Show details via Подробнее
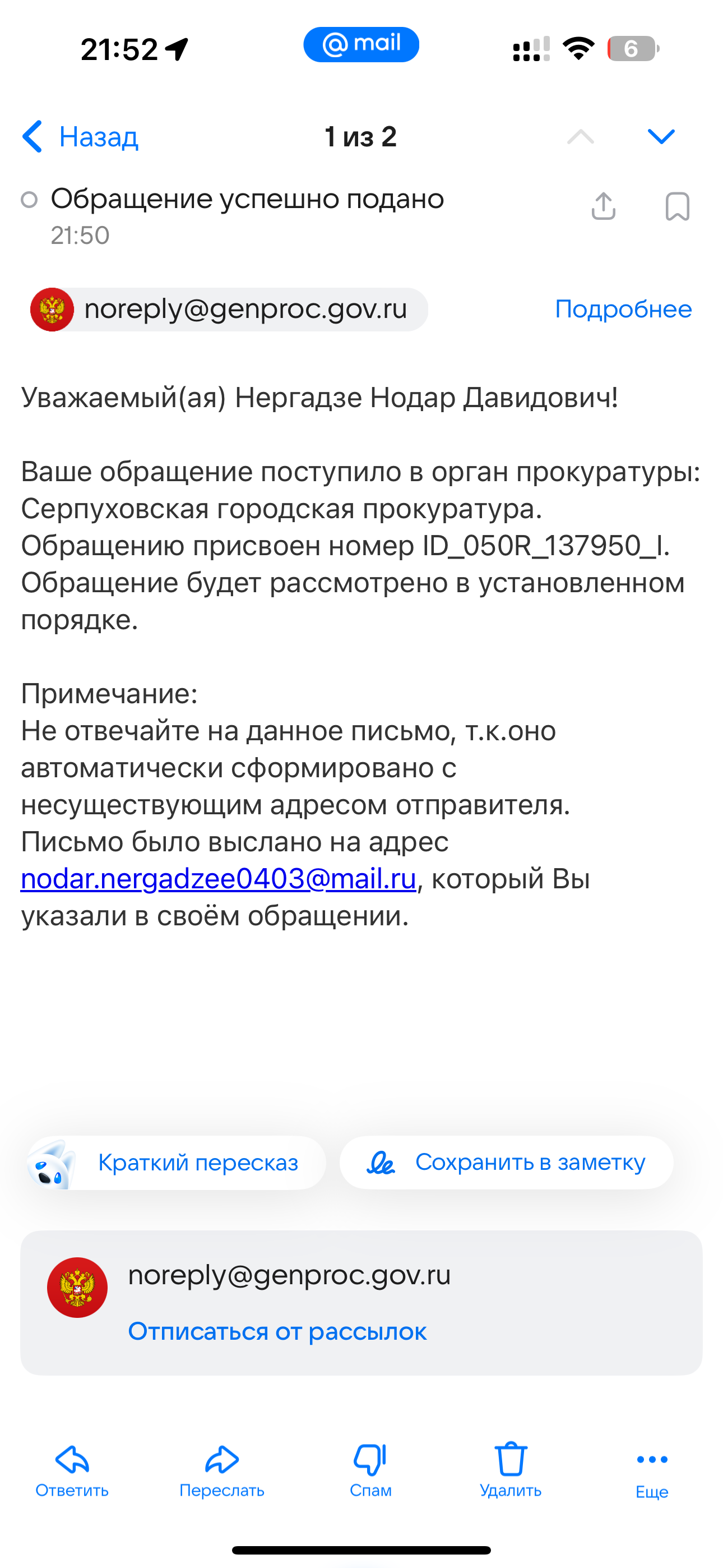 point(623,309)
